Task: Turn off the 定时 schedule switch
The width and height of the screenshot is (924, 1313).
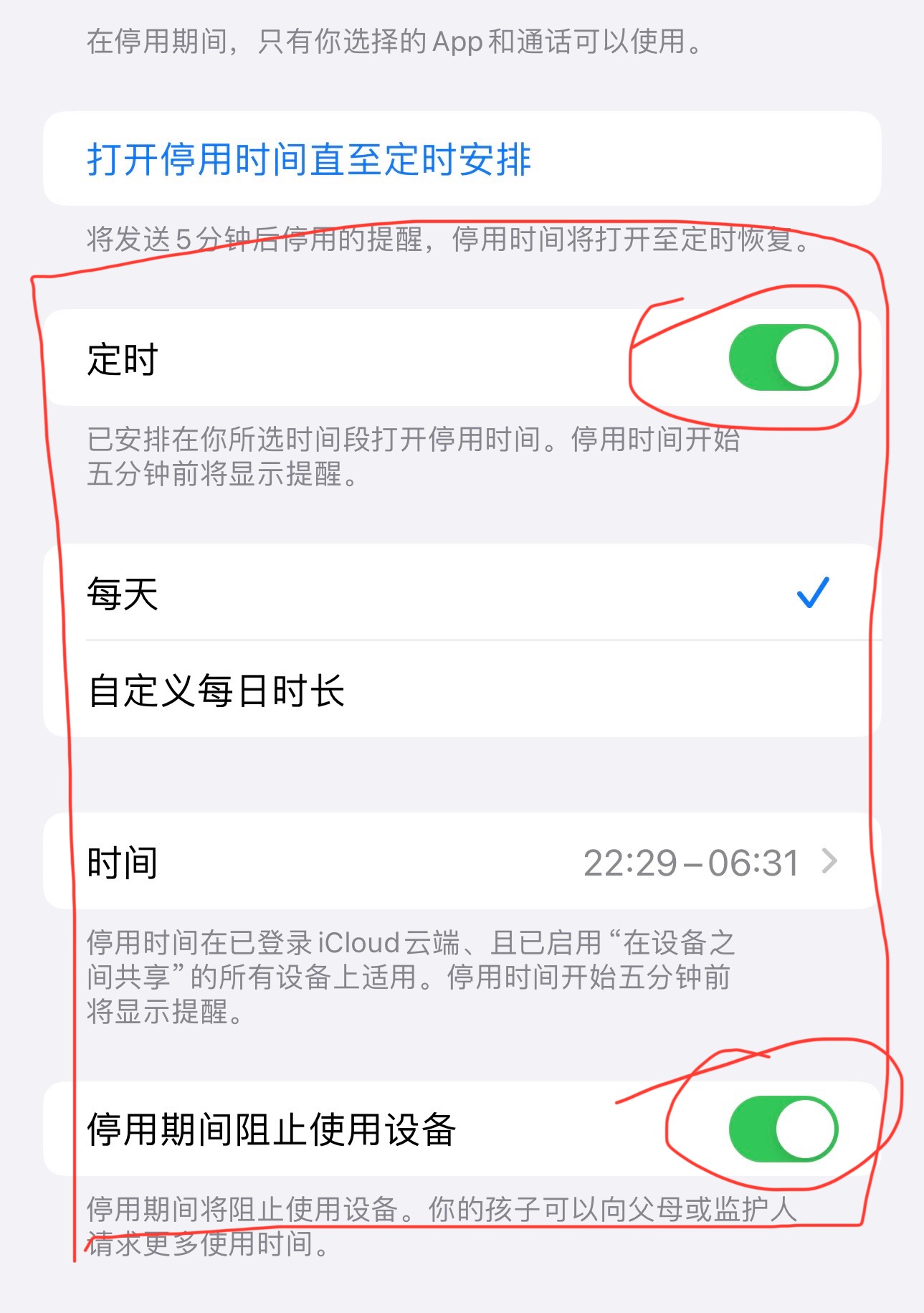Action: [x=783, y=358]
